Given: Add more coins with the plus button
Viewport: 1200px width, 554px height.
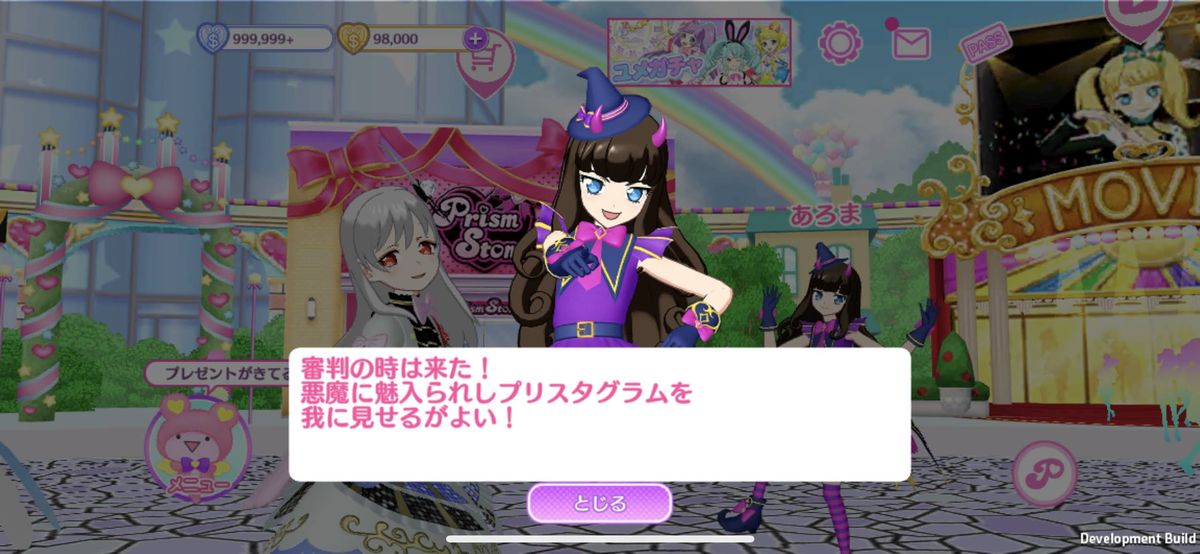Looking at the screenshot, I should coord(474,39).
